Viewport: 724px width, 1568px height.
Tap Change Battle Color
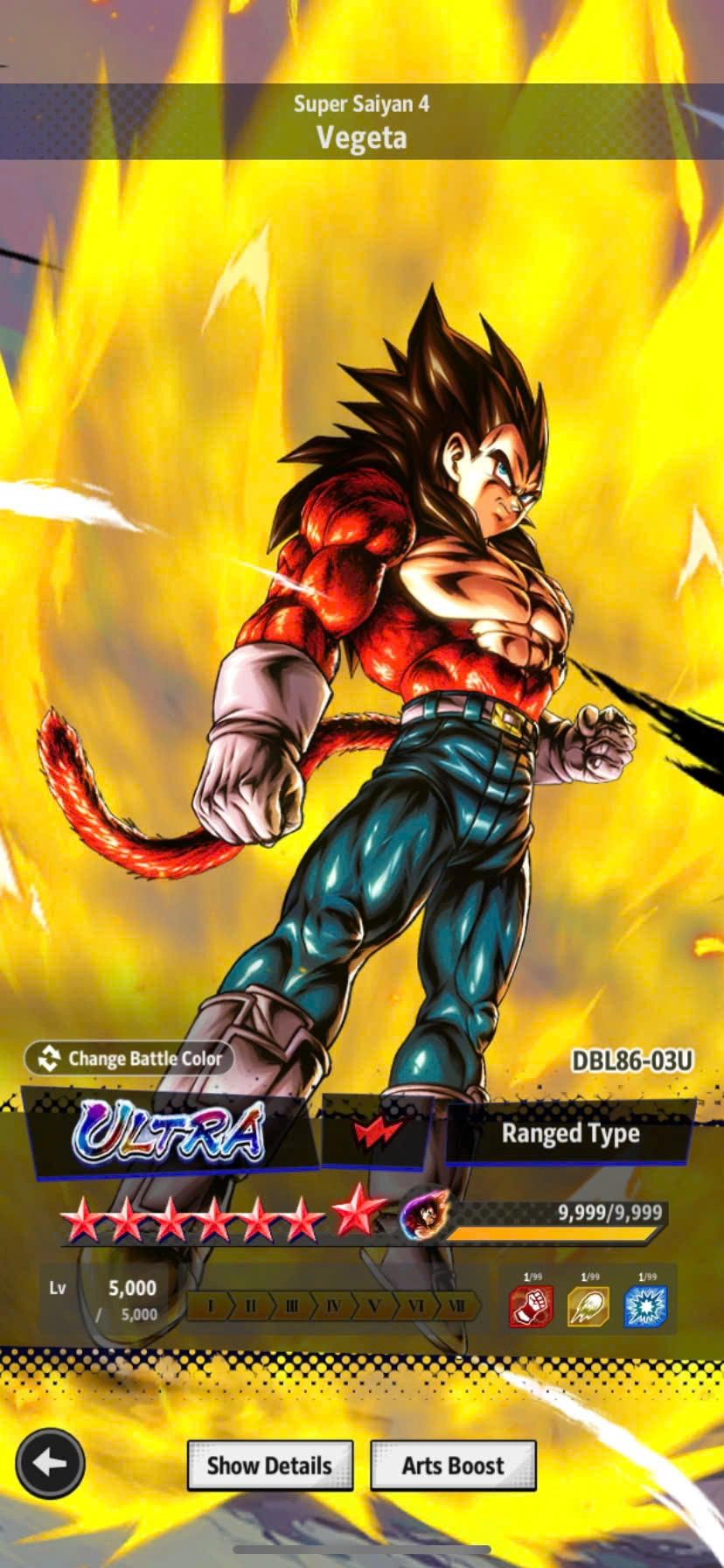click(129, 1059)
